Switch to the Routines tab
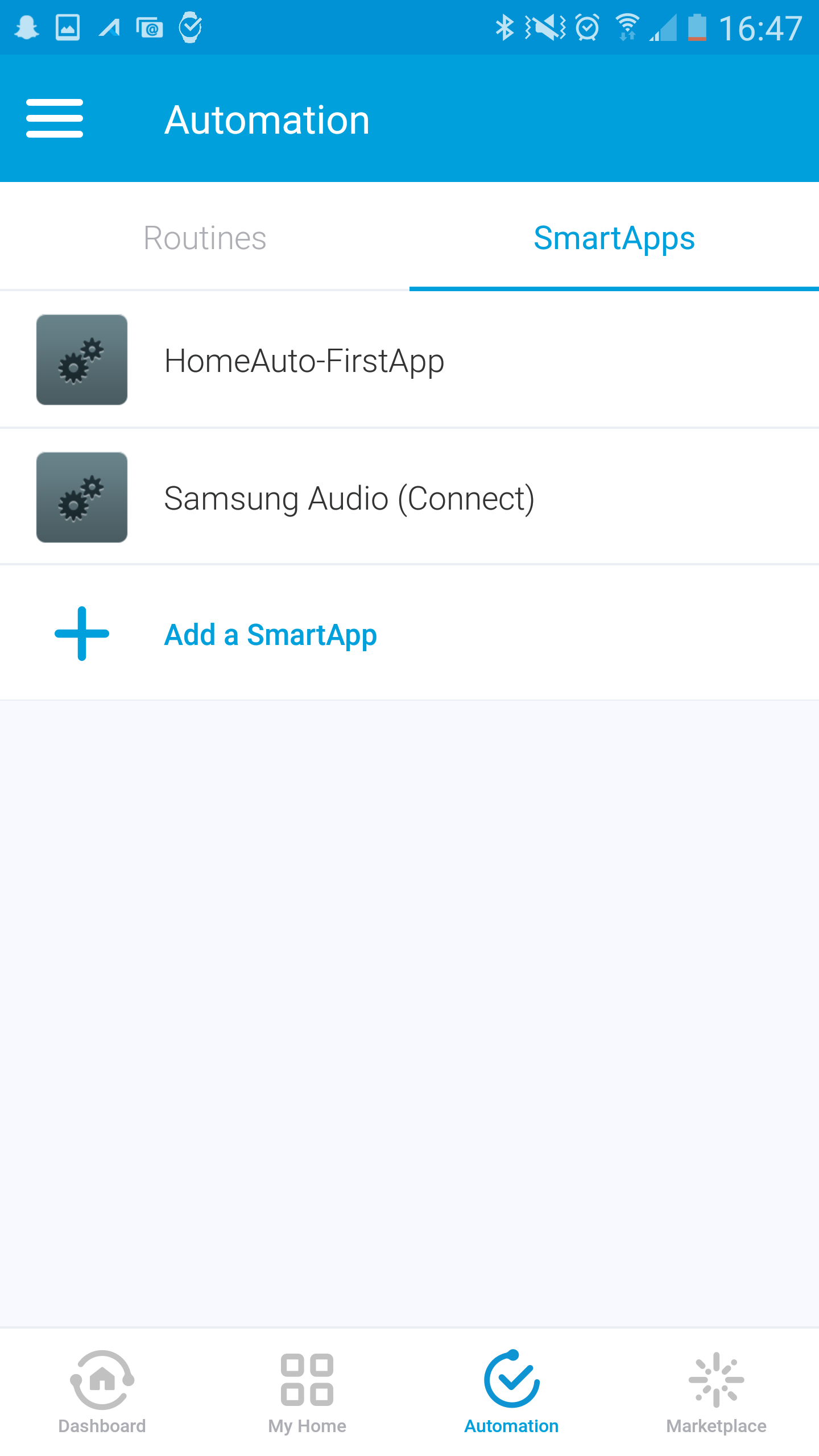819x1456 pixels. click(205, 238)
